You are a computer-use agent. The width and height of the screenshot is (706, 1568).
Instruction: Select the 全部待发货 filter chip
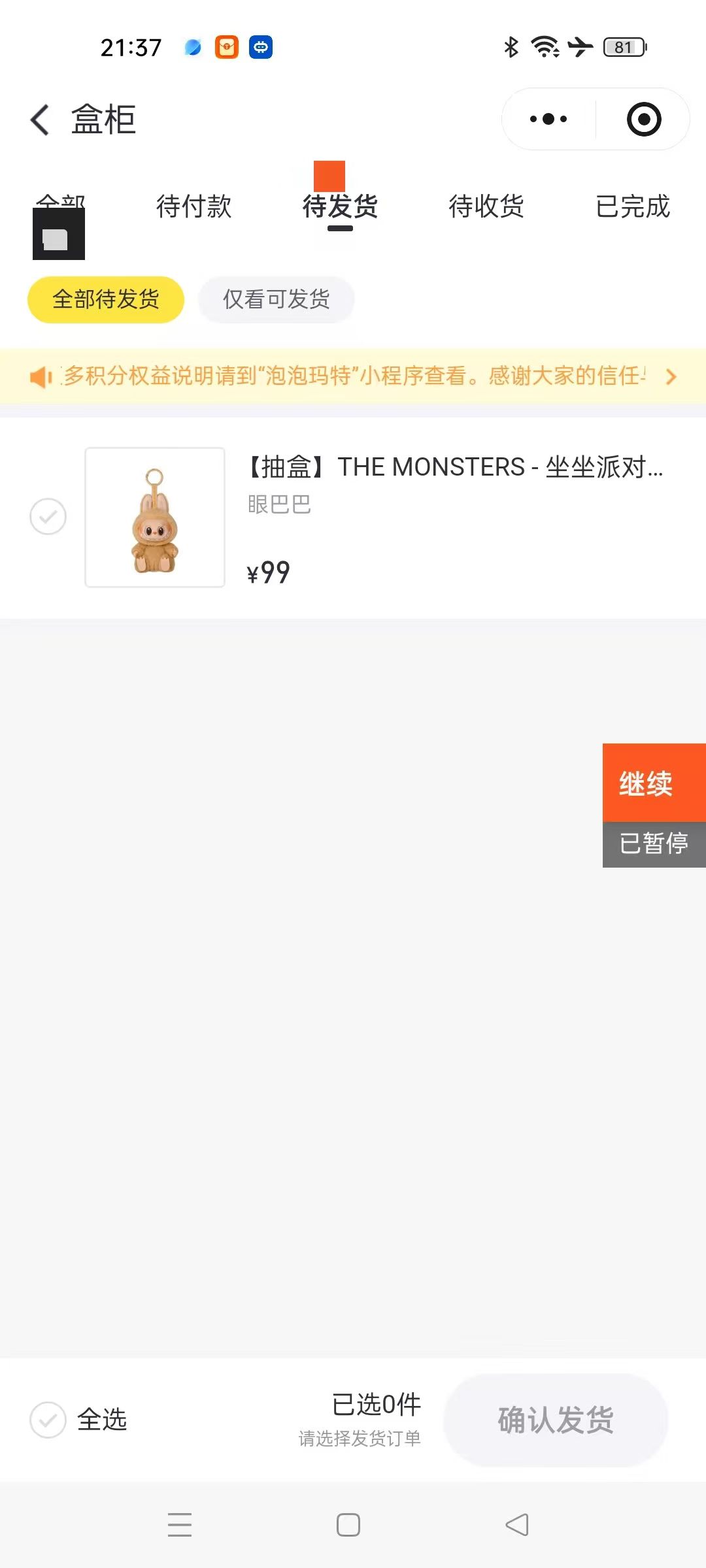tap(106, 300)
